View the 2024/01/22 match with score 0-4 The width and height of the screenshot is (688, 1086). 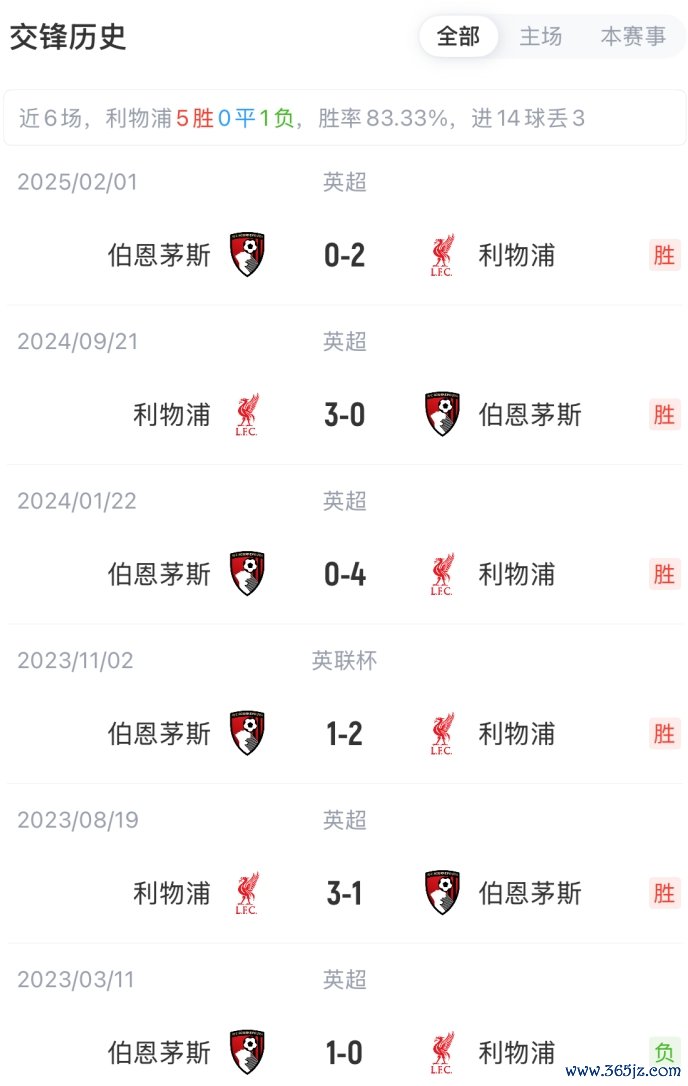[344, 574]
